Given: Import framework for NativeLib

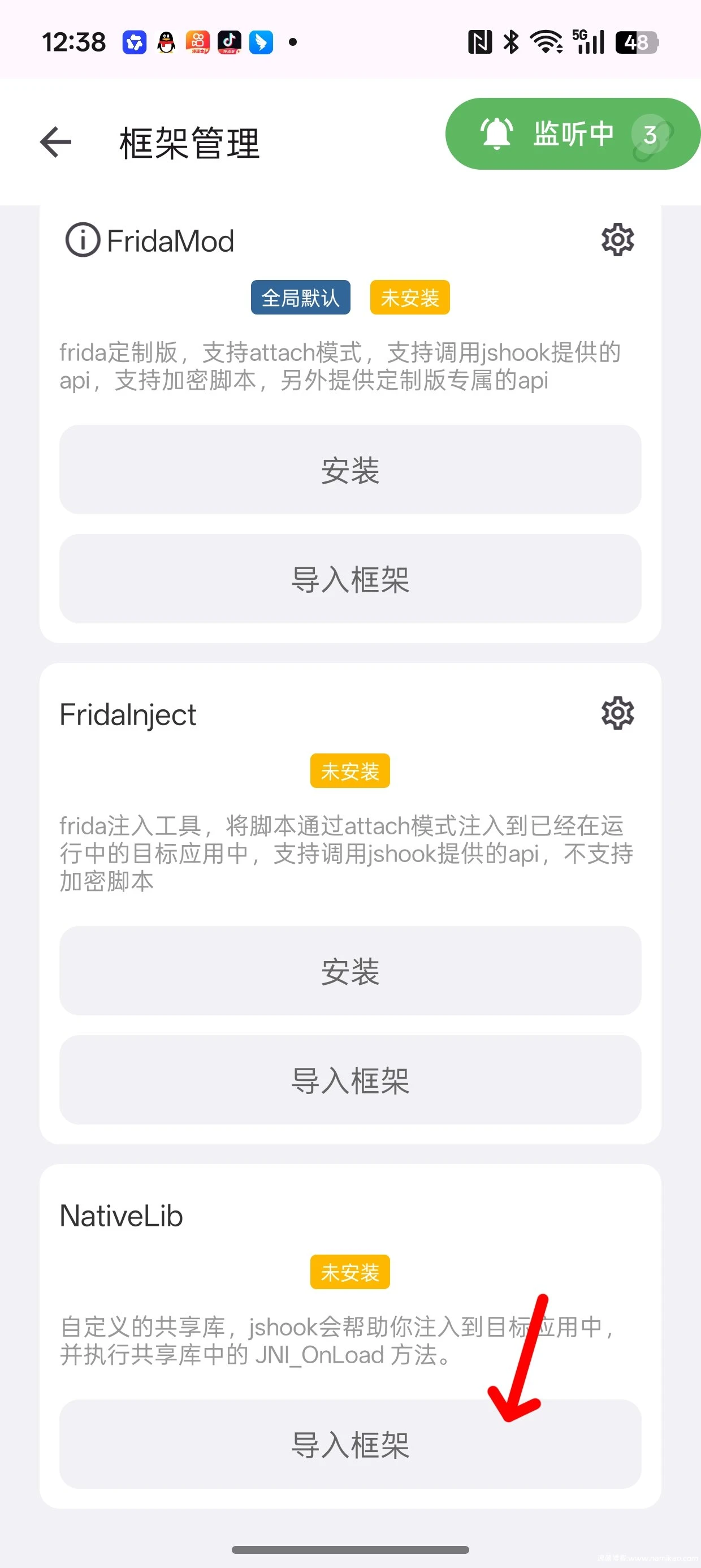Looking at the screenshot, I should click(350, 1445).
